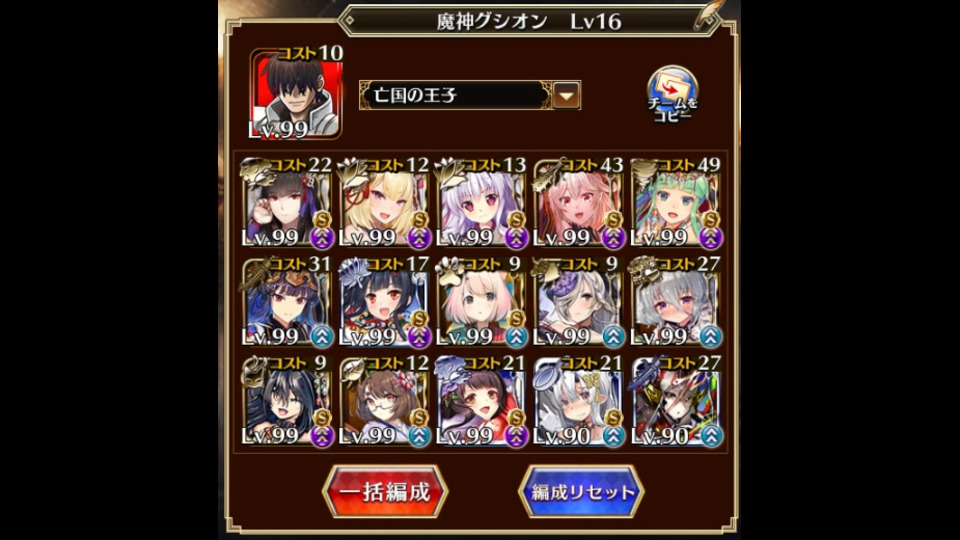Viewport: 960px width, 540px height.
Task: Open the unit with cost 17
Action: coord(386,305)
